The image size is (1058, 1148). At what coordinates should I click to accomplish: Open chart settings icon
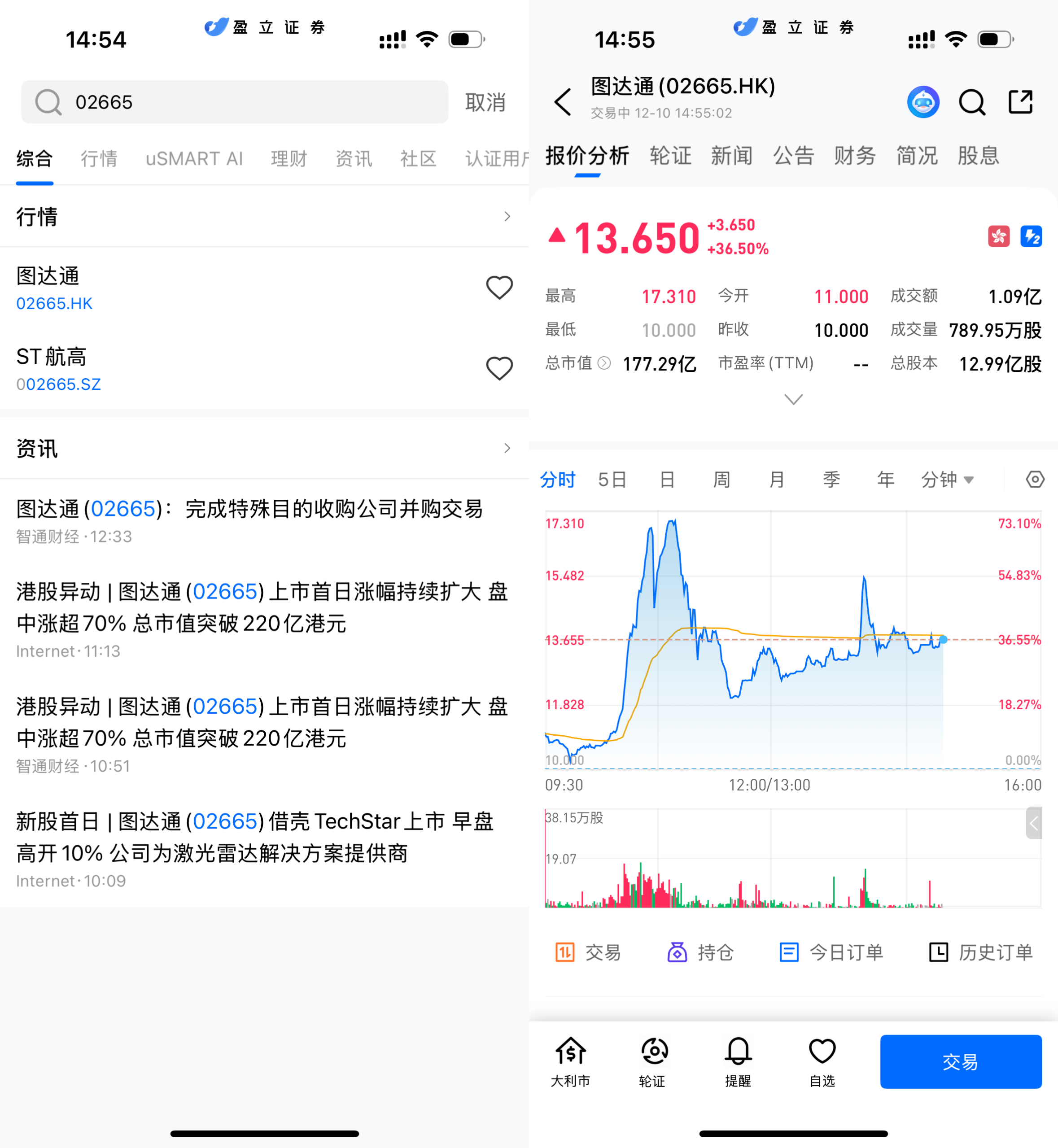click(1035, 480)
